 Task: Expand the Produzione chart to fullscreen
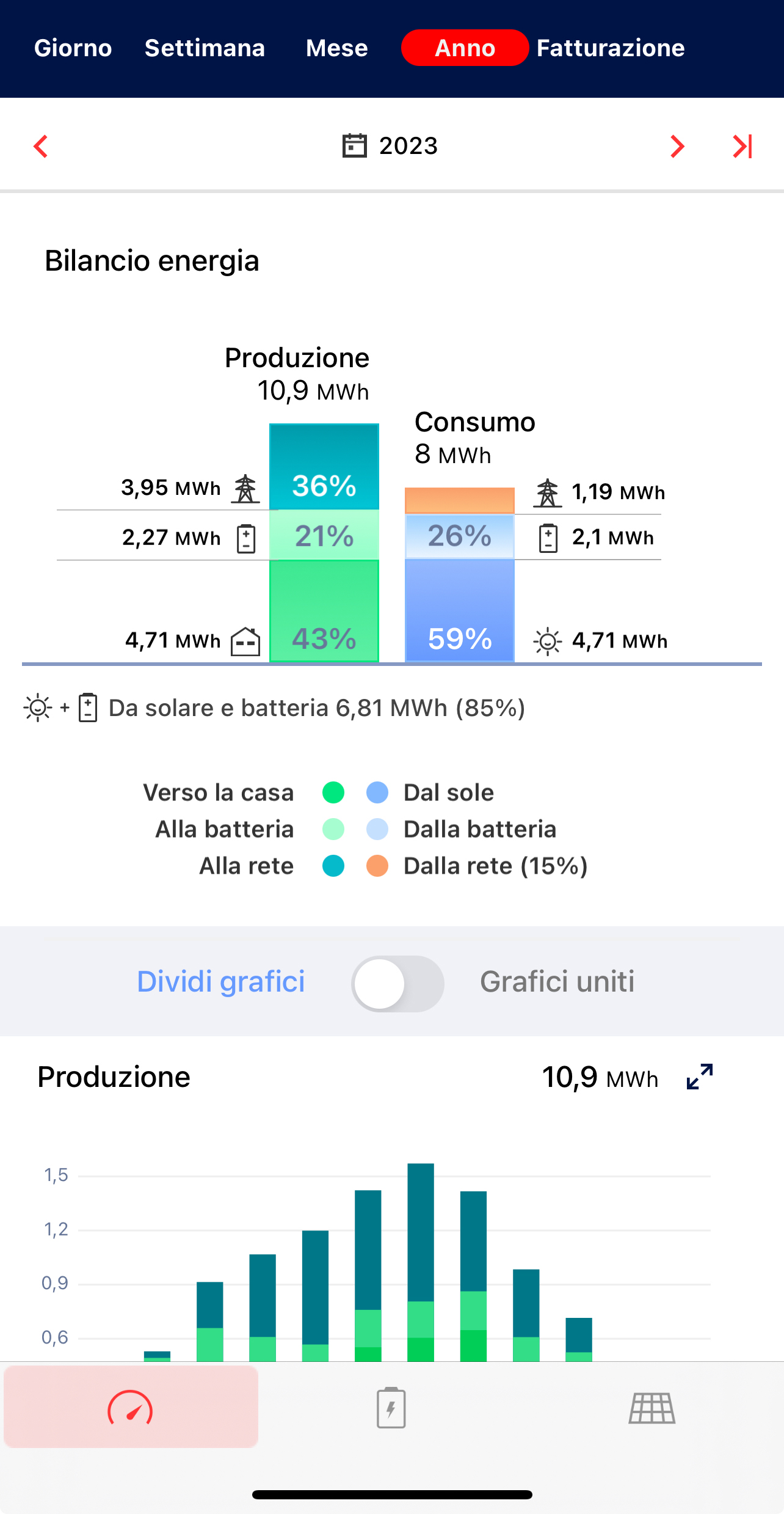[x=700, y=1077]
